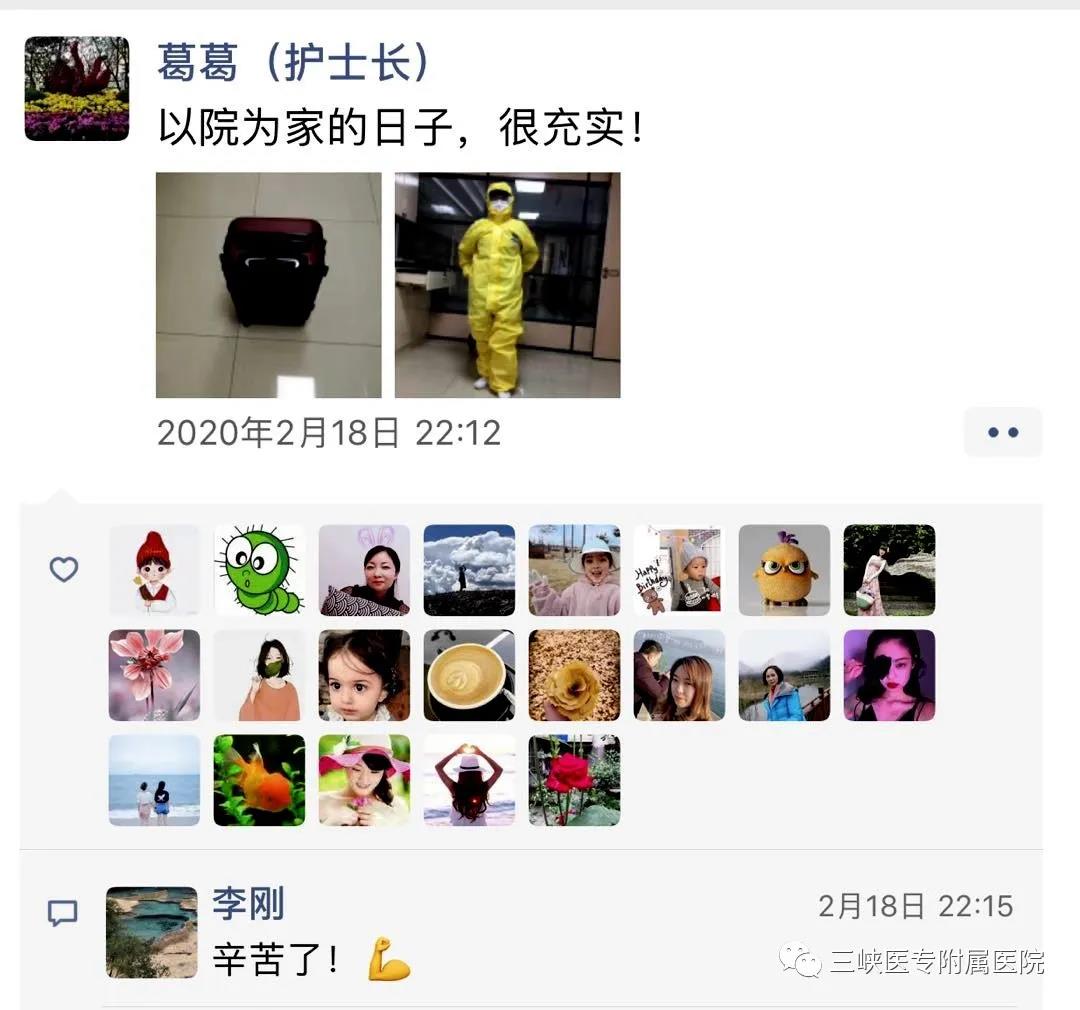Tap the latte coffee avatar in the likes
This screenshot has height=1010, width=1080.
(469, 675)
